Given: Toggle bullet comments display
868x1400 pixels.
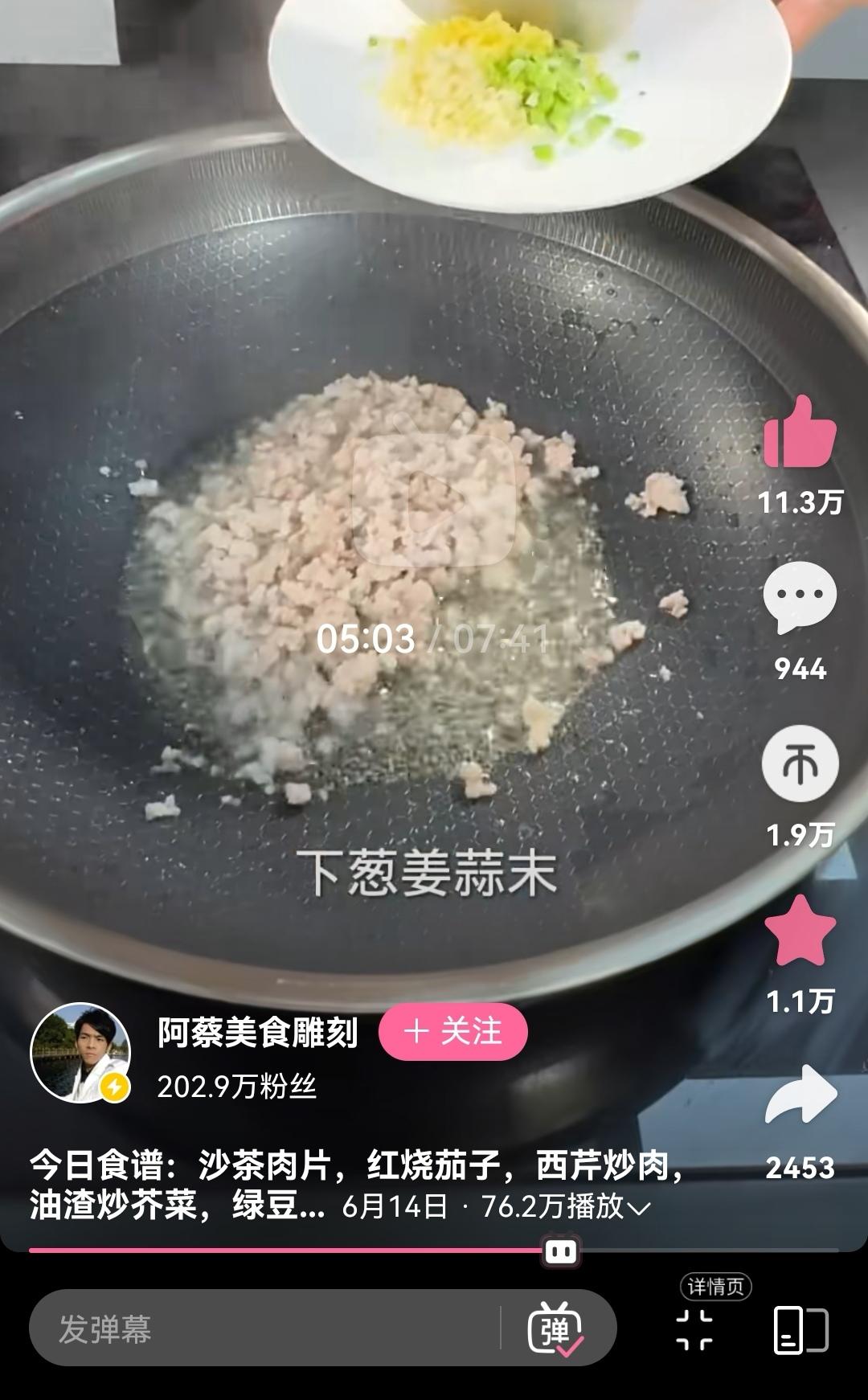Looking at the screenshot, I should pos(555,1328).
